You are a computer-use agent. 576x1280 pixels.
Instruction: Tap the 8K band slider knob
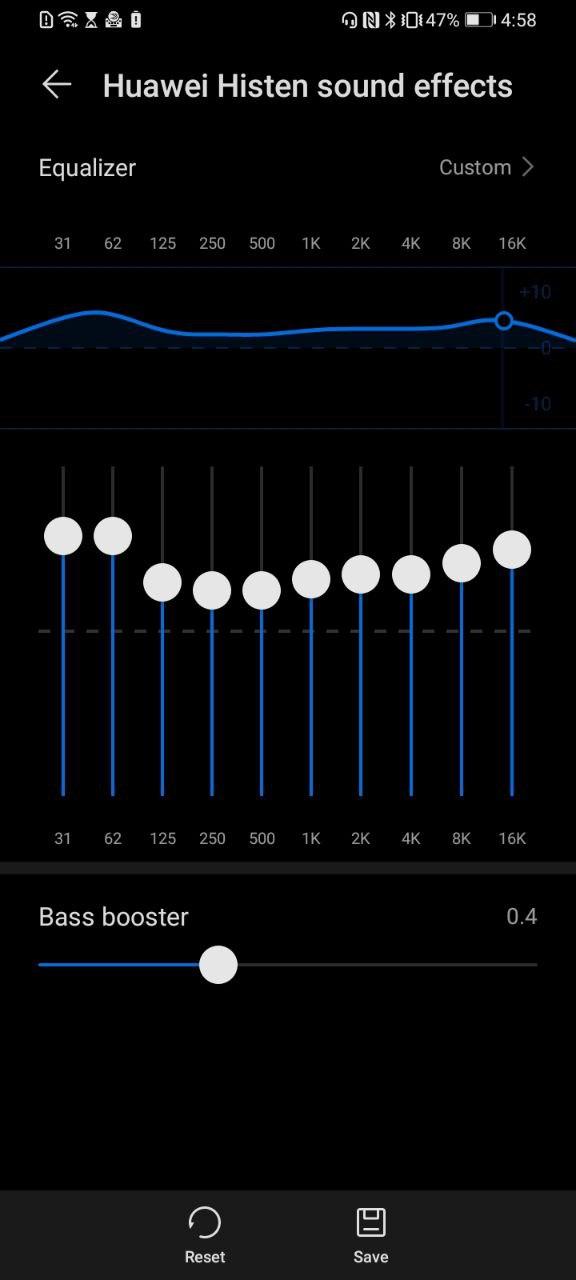(461, 563)
